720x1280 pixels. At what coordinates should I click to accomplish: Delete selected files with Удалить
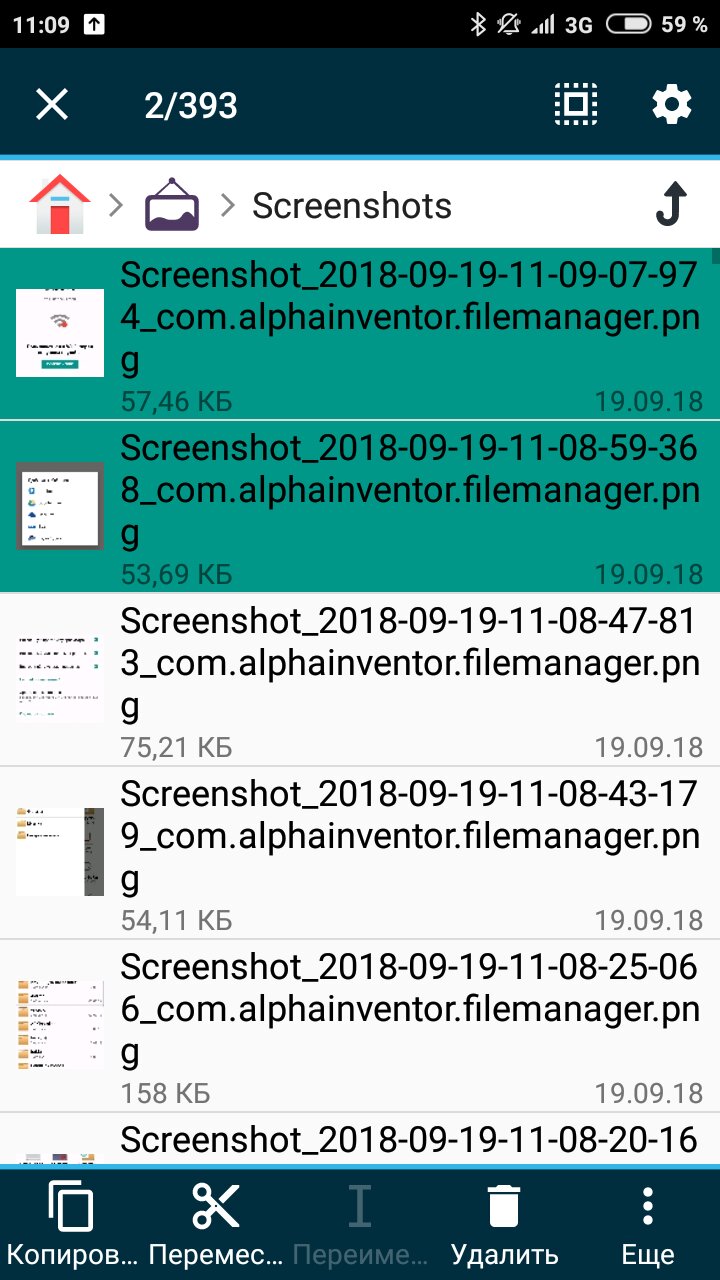(x=504, y=1224)
